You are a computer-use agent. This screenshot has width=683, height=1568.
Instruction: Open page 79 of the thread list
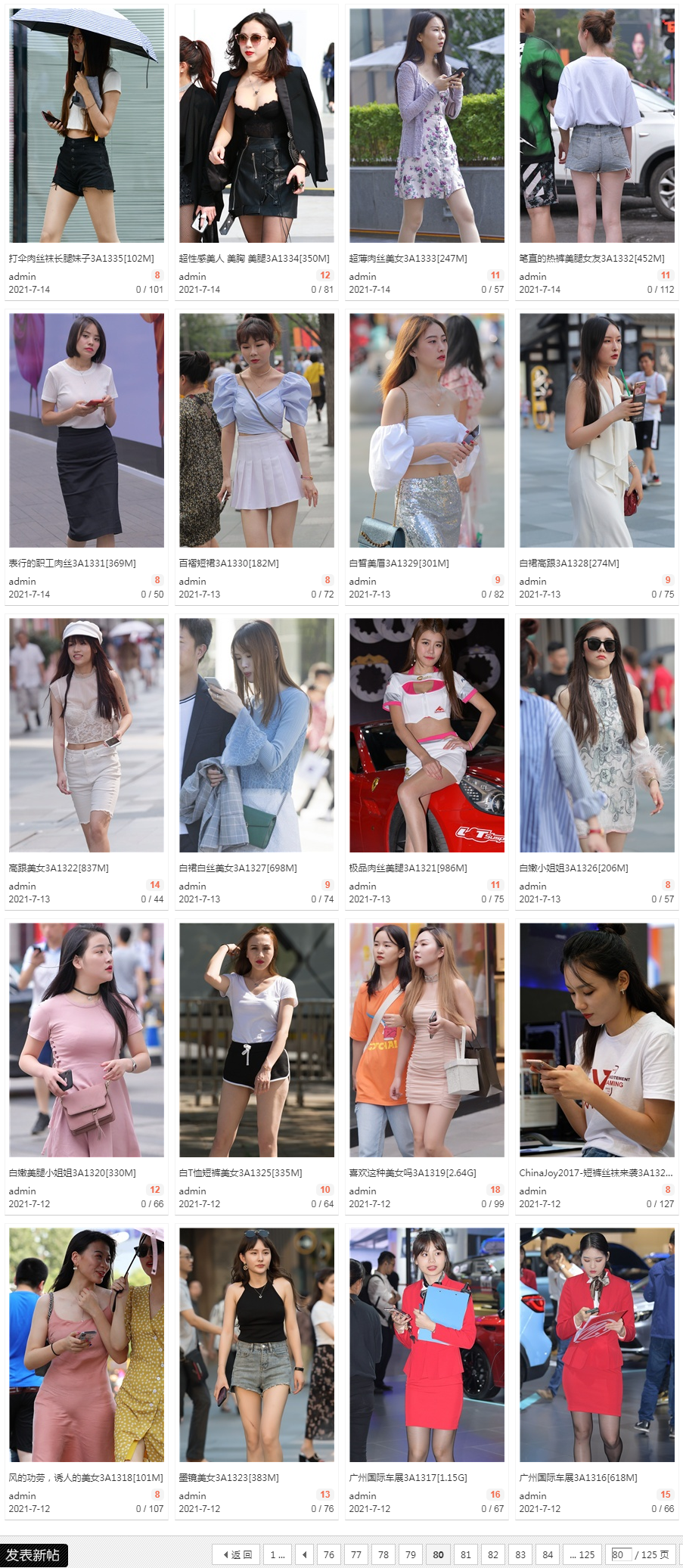coord(410,1555)
